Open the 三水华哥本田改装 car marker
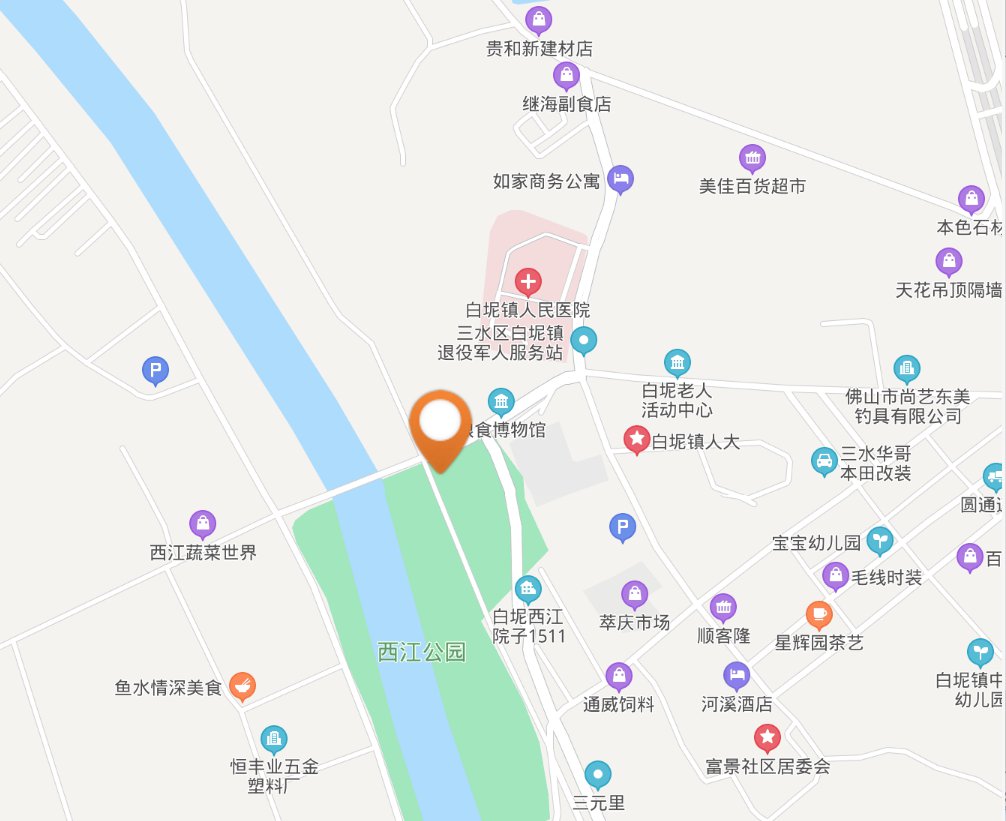This screenshot has height=821, width=1006. (x=823, y=461)
